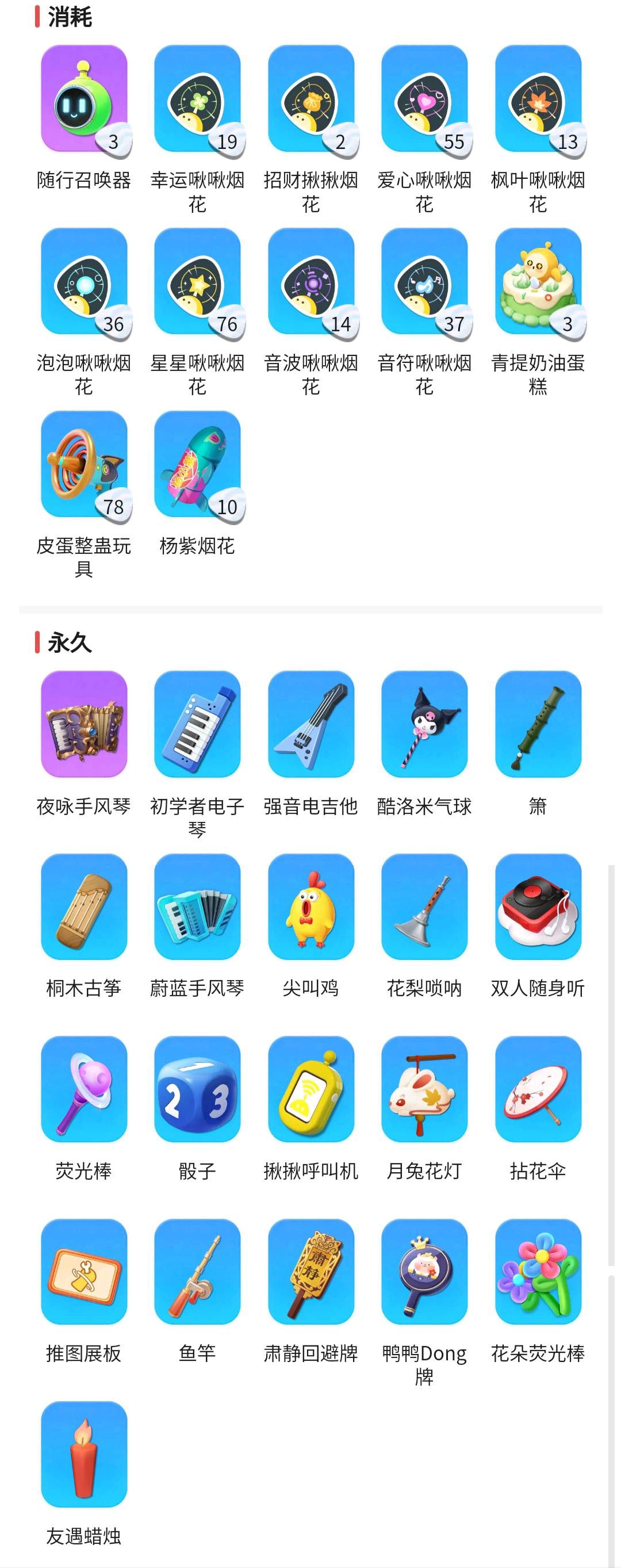Tap the 友遇蜡烛 candle item

(84, 1455)
